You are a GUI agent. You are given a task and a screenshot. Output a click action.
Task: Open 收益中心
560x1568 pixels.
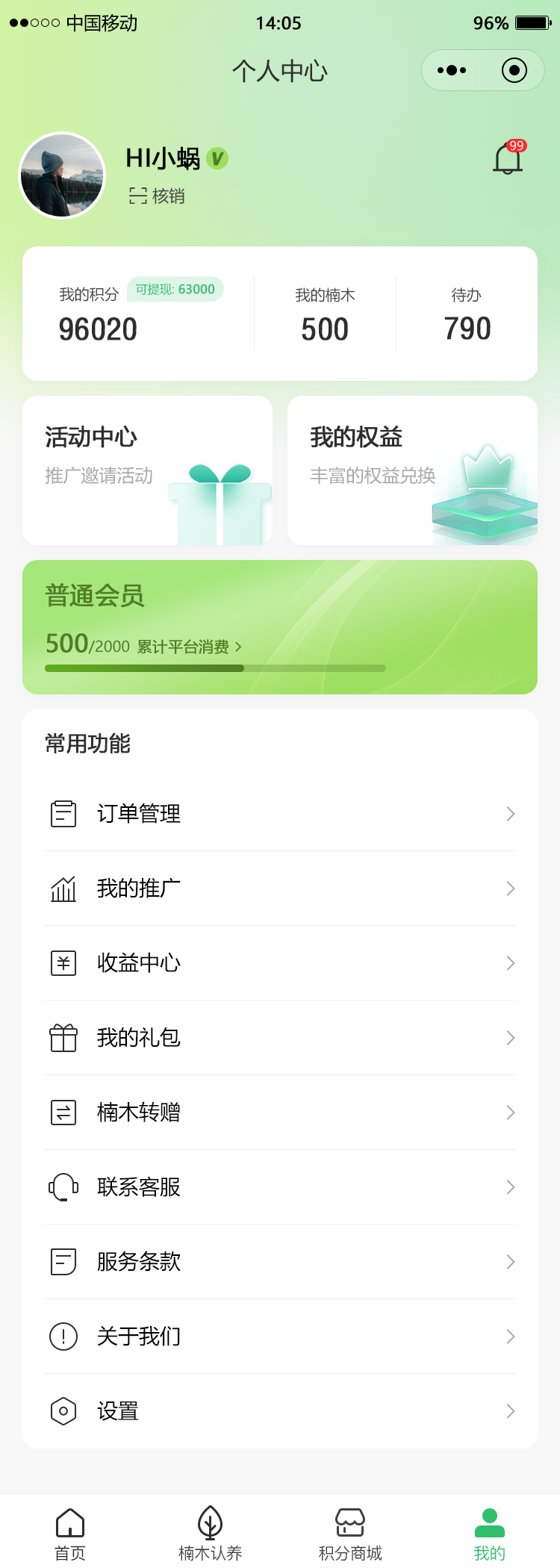point(280,963)
